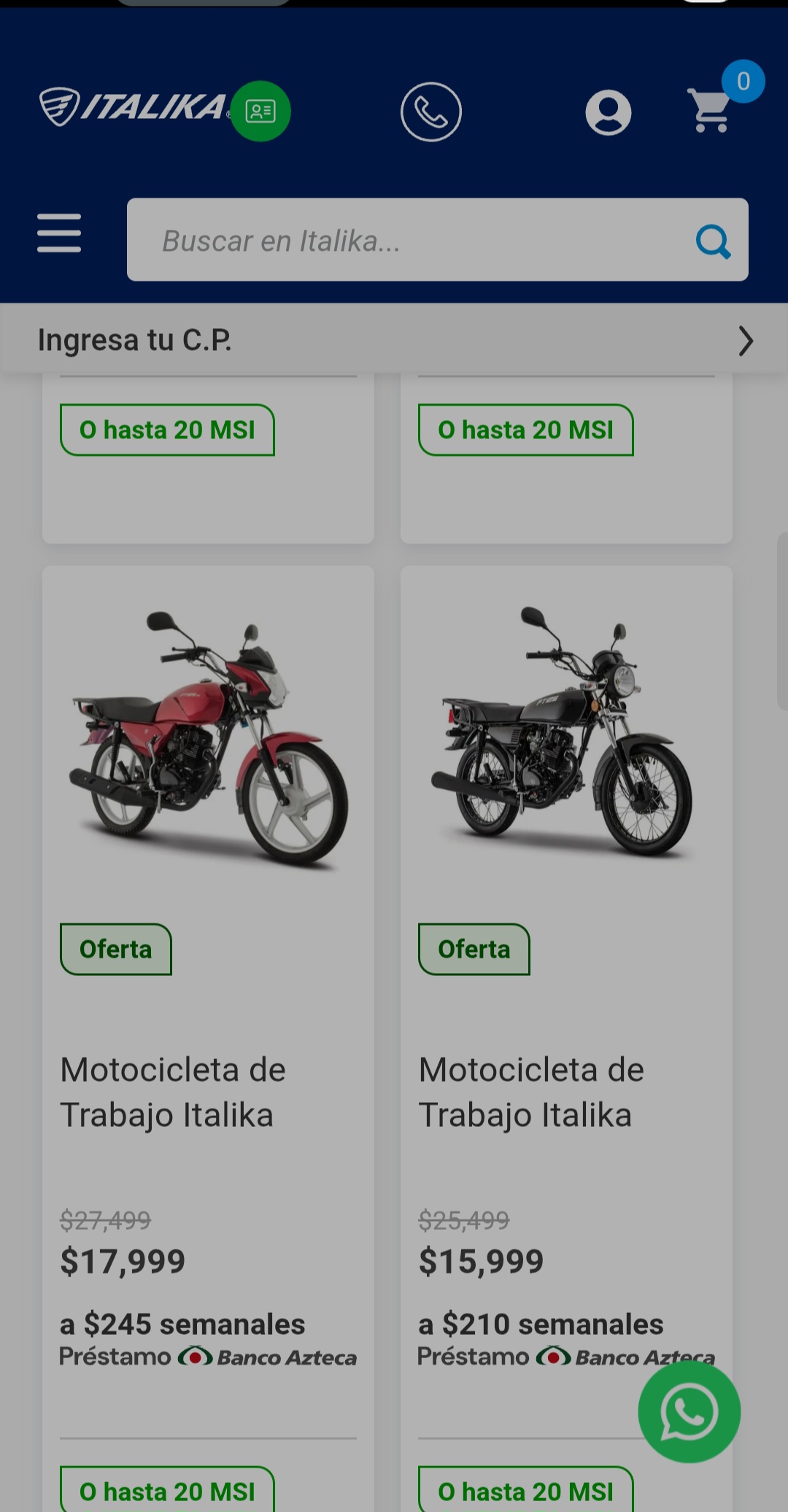Viewport: 788px width, 1512px height.
Task: Open the phone call icon
Action: tap(430, 112)
